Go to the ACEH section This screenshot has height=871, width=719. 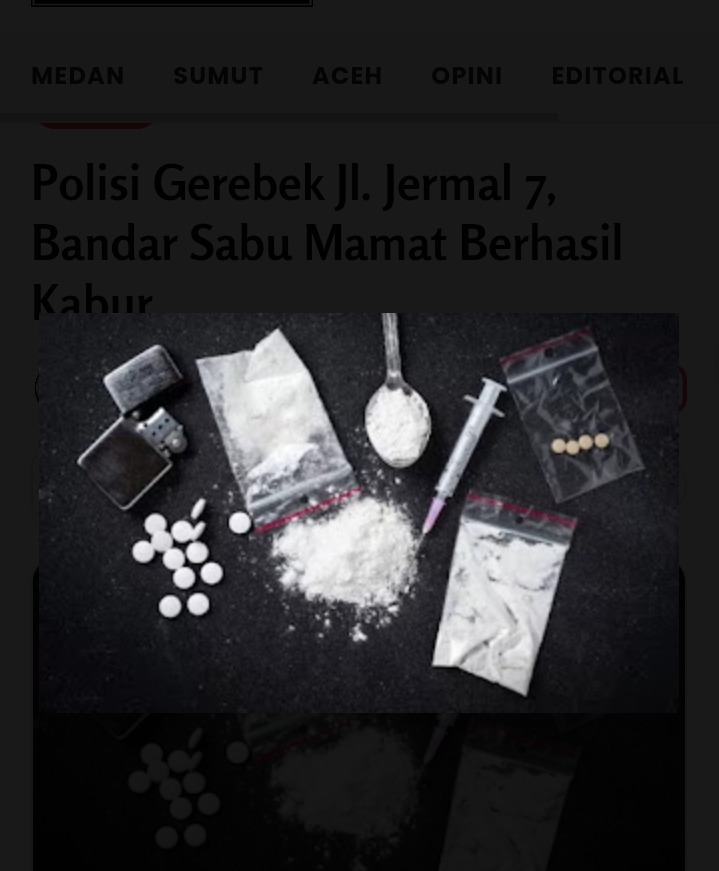pos(347,76)
